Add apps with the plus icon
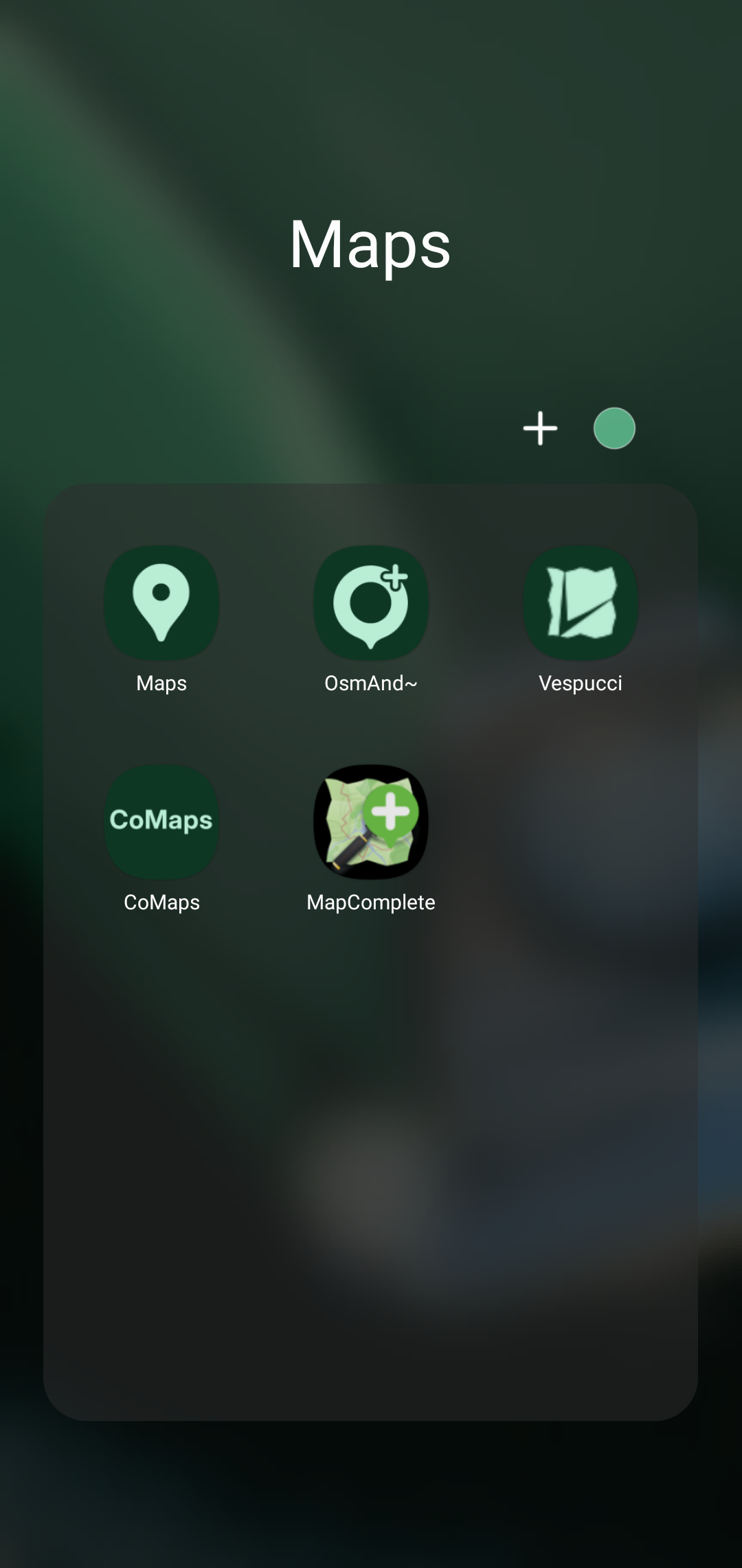The height and width of the screenshot is (1568, 742). tap(540, 429)
